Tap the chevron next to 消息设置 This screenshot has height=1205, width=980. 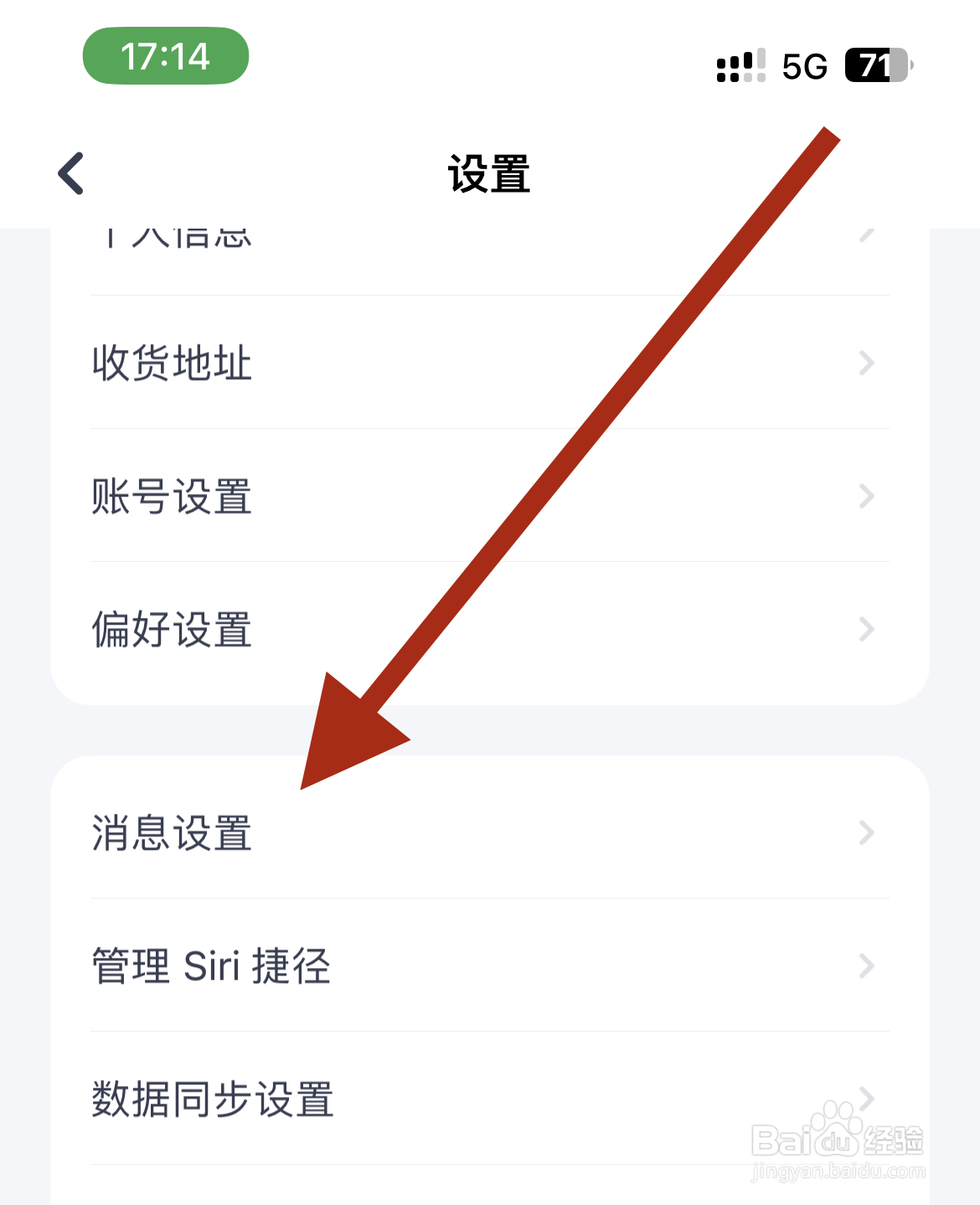point(867,833)
